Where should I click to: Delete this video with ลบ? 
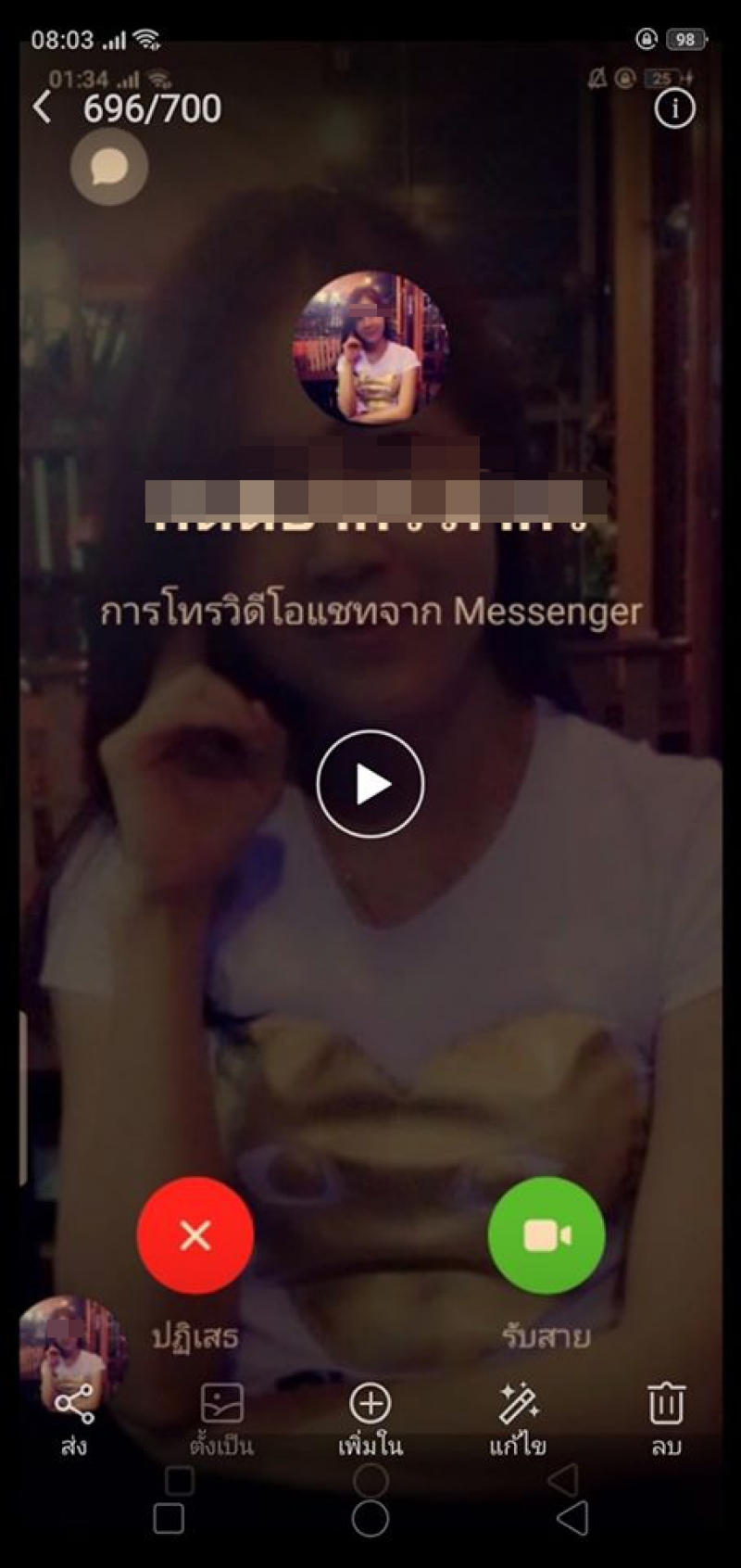pos(665,1418)
